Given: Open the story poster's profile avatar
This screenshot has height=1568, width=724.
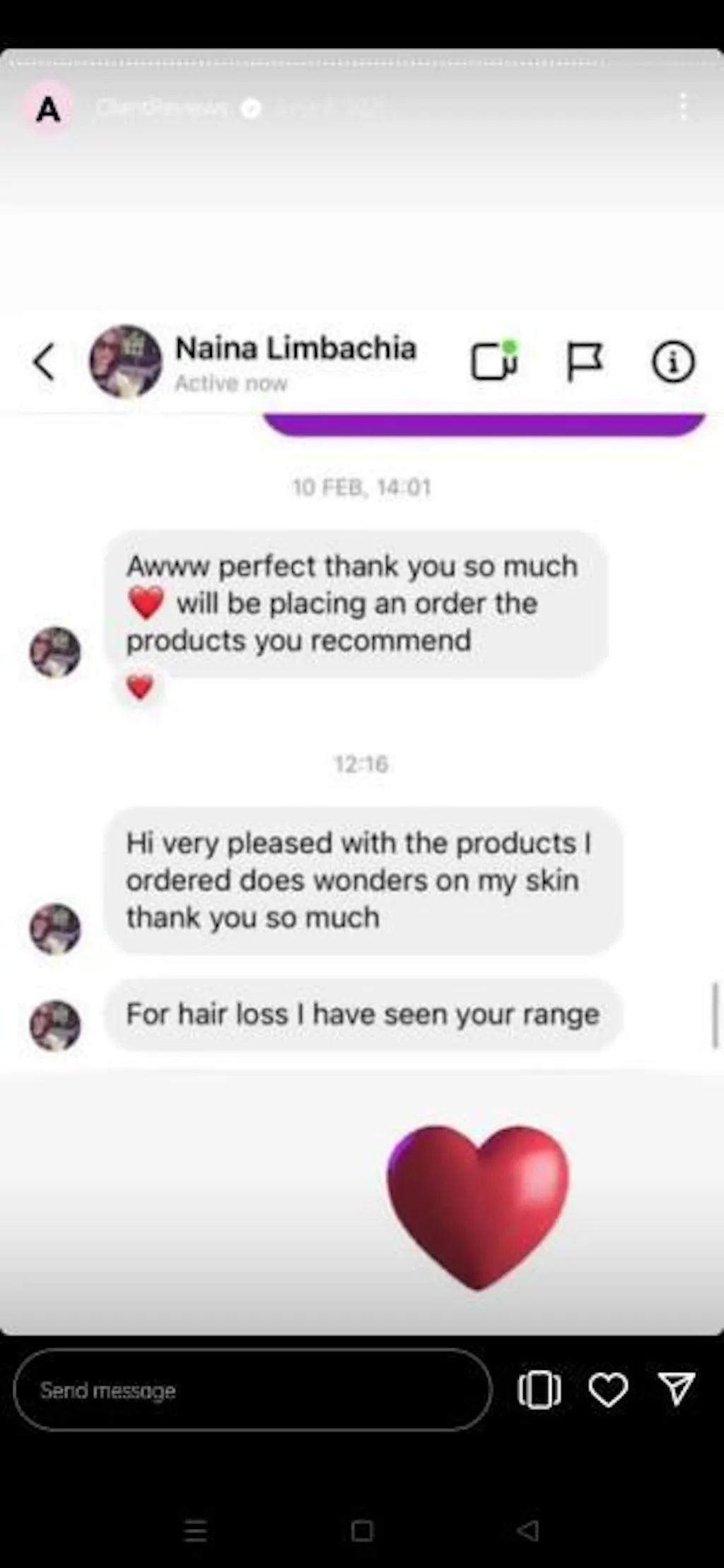Looking at the screenshot, I should [x=47, y=109].
